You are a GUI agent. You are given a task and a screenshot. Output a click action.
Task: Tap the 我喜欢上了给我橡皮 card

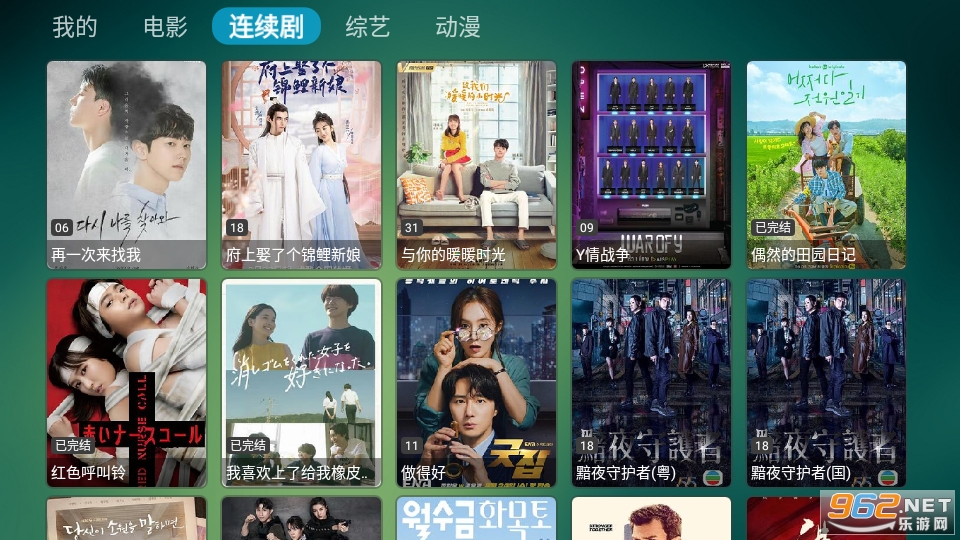(x=301, y=383)
